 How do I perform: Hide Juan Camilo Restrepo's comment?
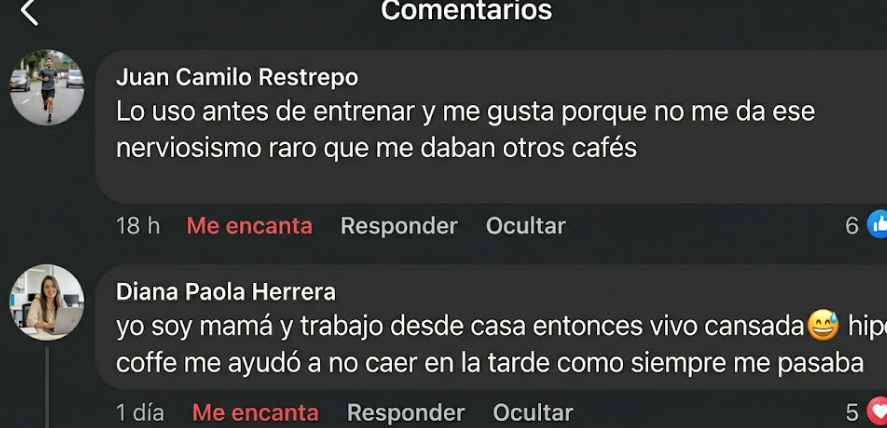(525, 226)
